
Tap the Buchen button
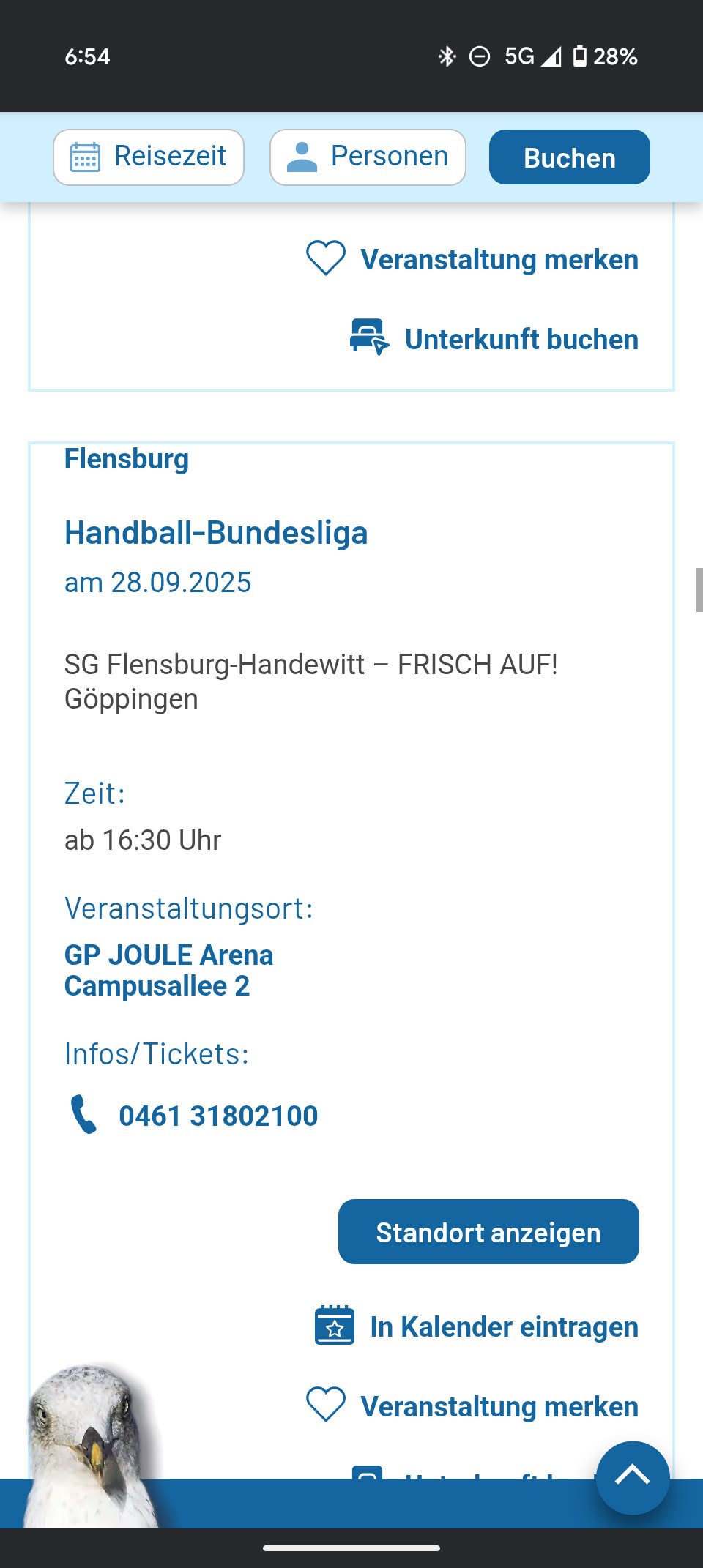coord(569,157)
